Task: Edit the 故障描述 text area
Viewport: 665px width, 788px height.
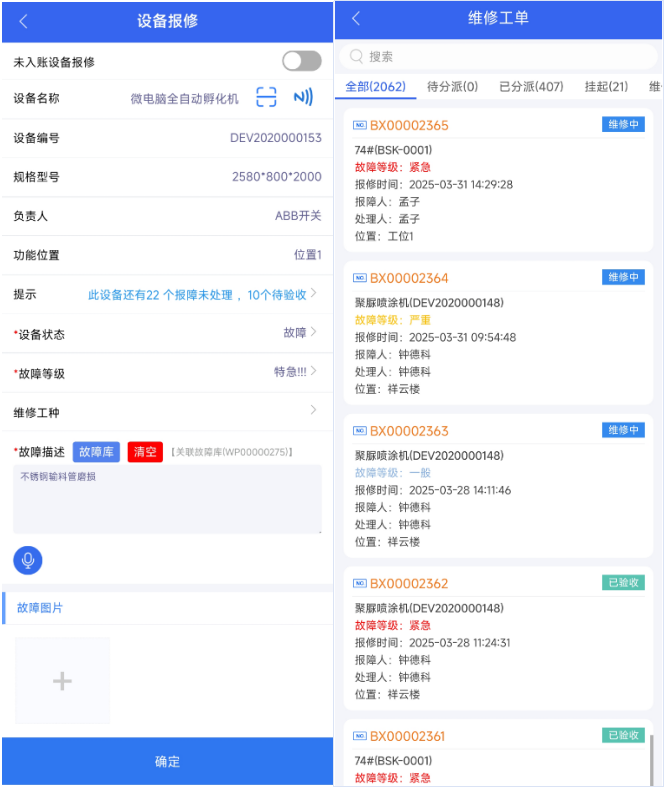Action: point(167,498)
